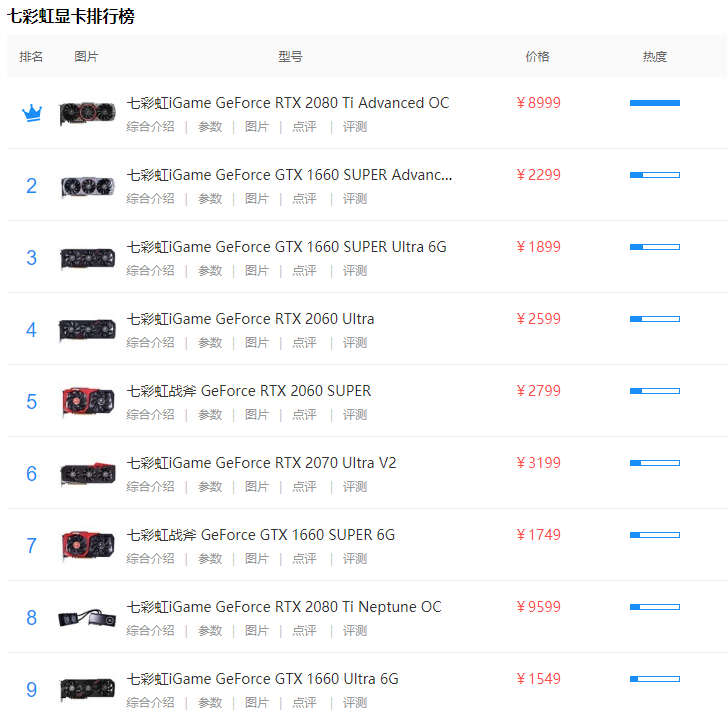Open 参数 for RTX 2080 Ti Advanced OC
Screen dimensions: 727x716
click(210, 127)
